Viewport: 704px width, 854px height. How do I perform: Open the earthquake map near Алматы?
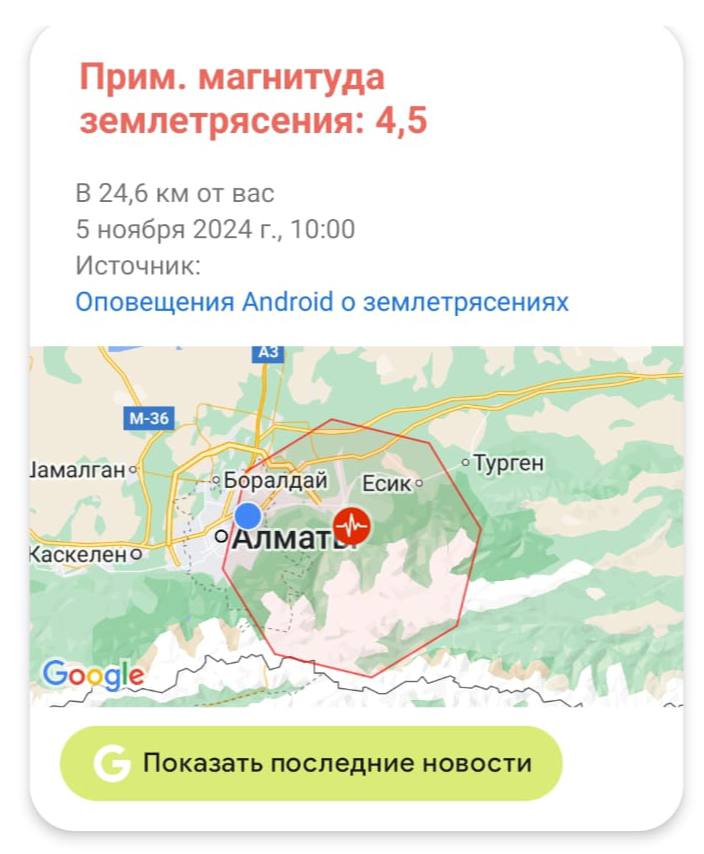point(356,526)
